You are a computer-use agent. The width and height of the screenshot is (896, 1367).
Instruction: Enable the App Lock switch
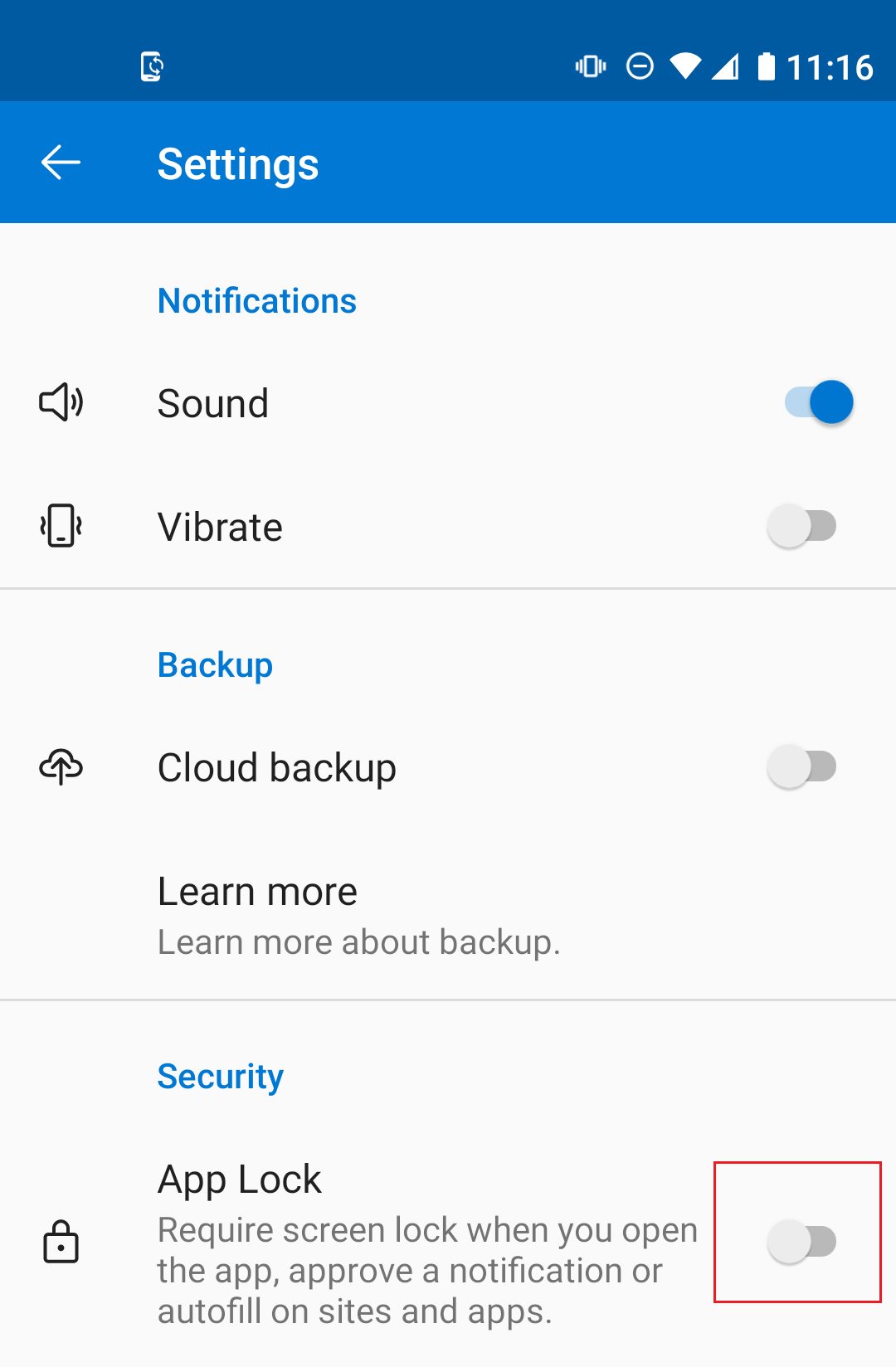coord(801,1241)
